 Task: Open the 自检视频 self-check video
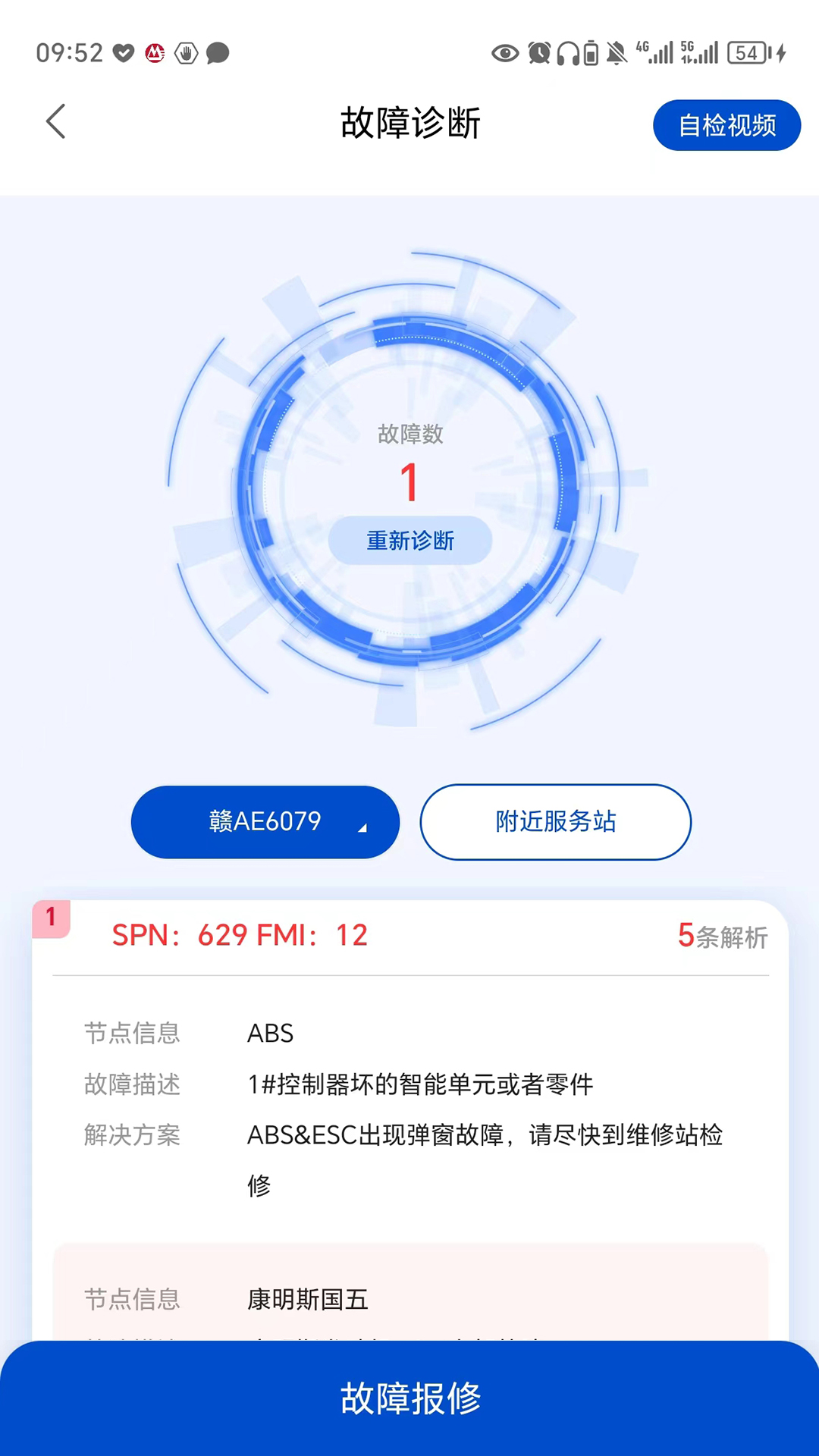click(x=726, y=125)
